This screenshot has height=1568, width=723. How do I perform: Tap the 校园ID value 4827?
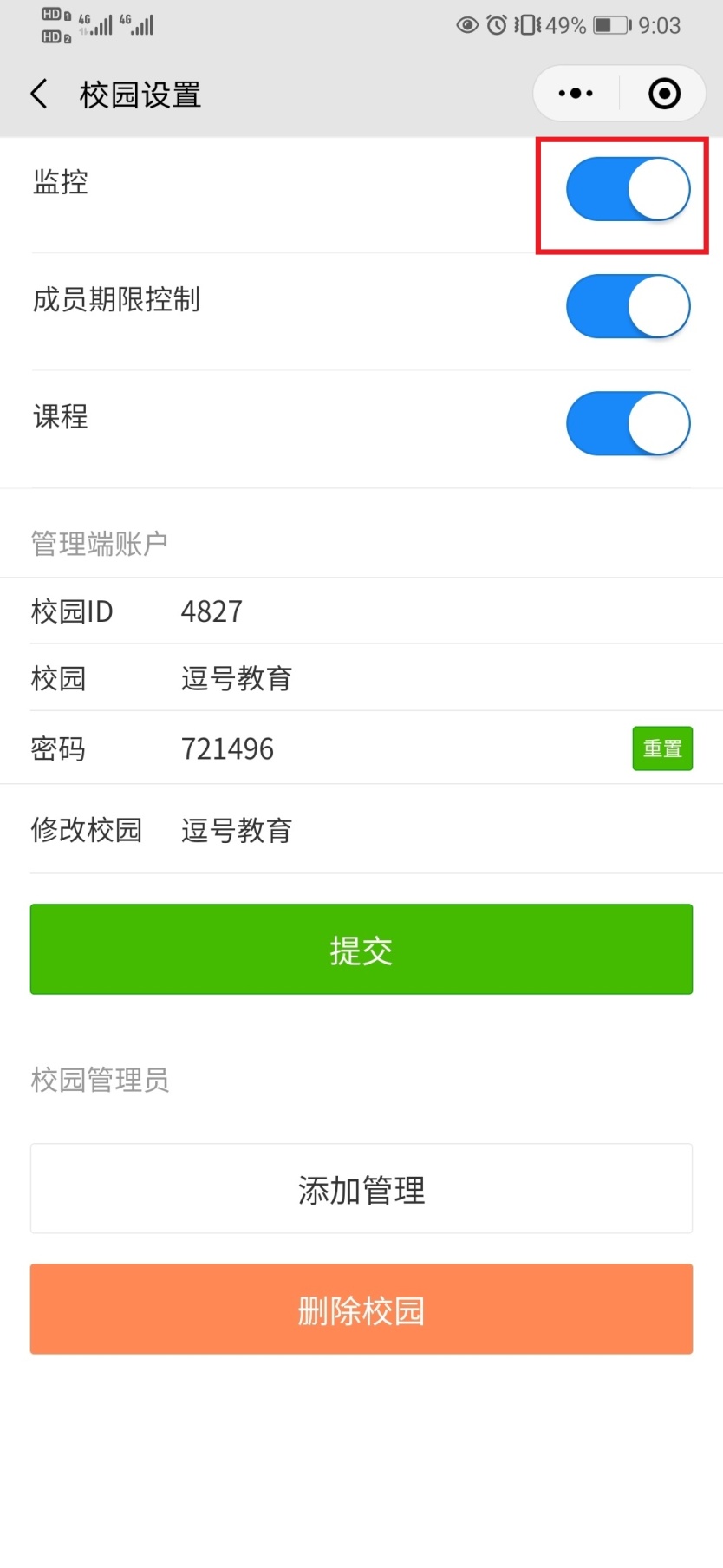click(212, 611)
